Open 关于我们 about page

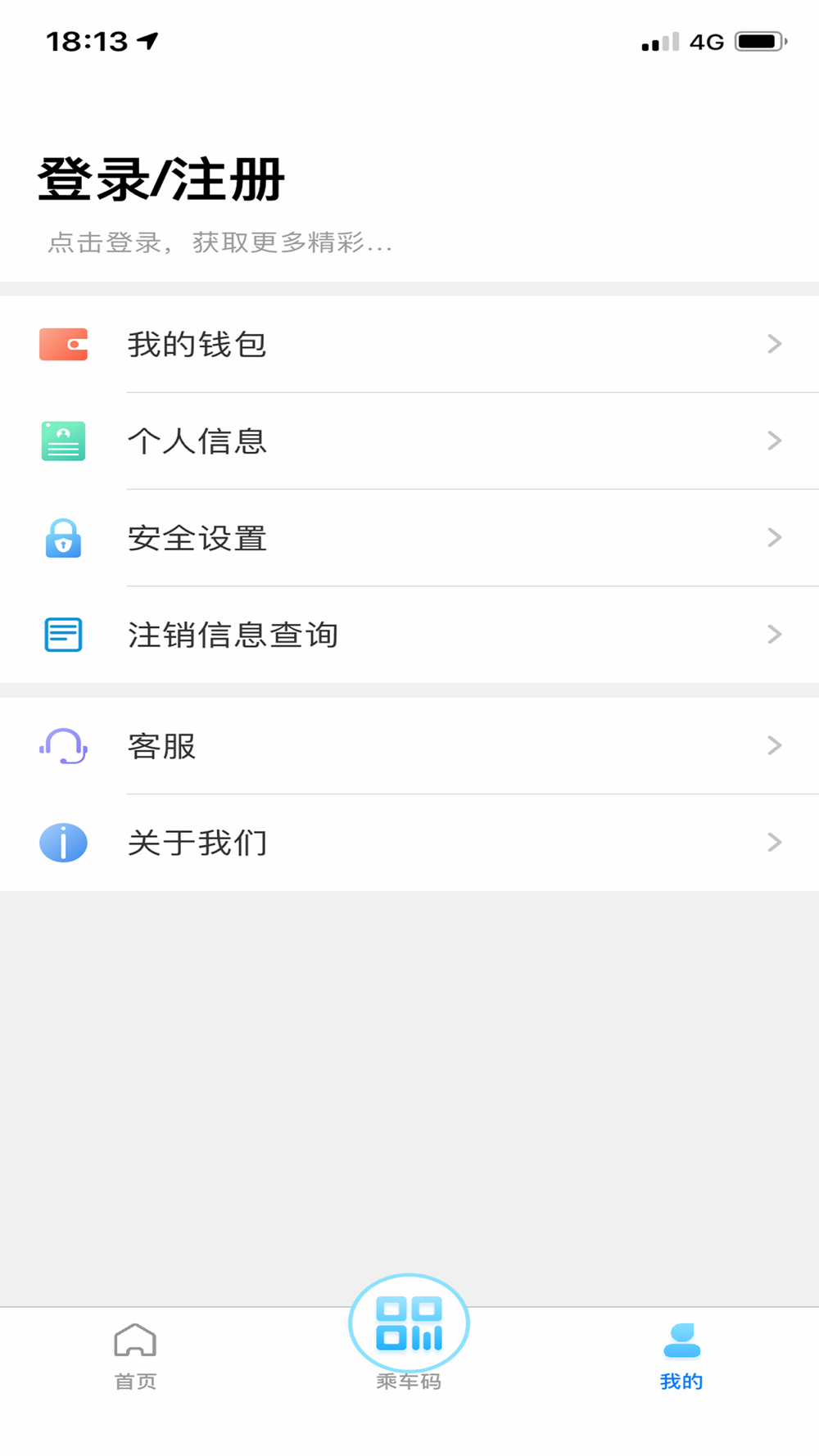point(409,843)
